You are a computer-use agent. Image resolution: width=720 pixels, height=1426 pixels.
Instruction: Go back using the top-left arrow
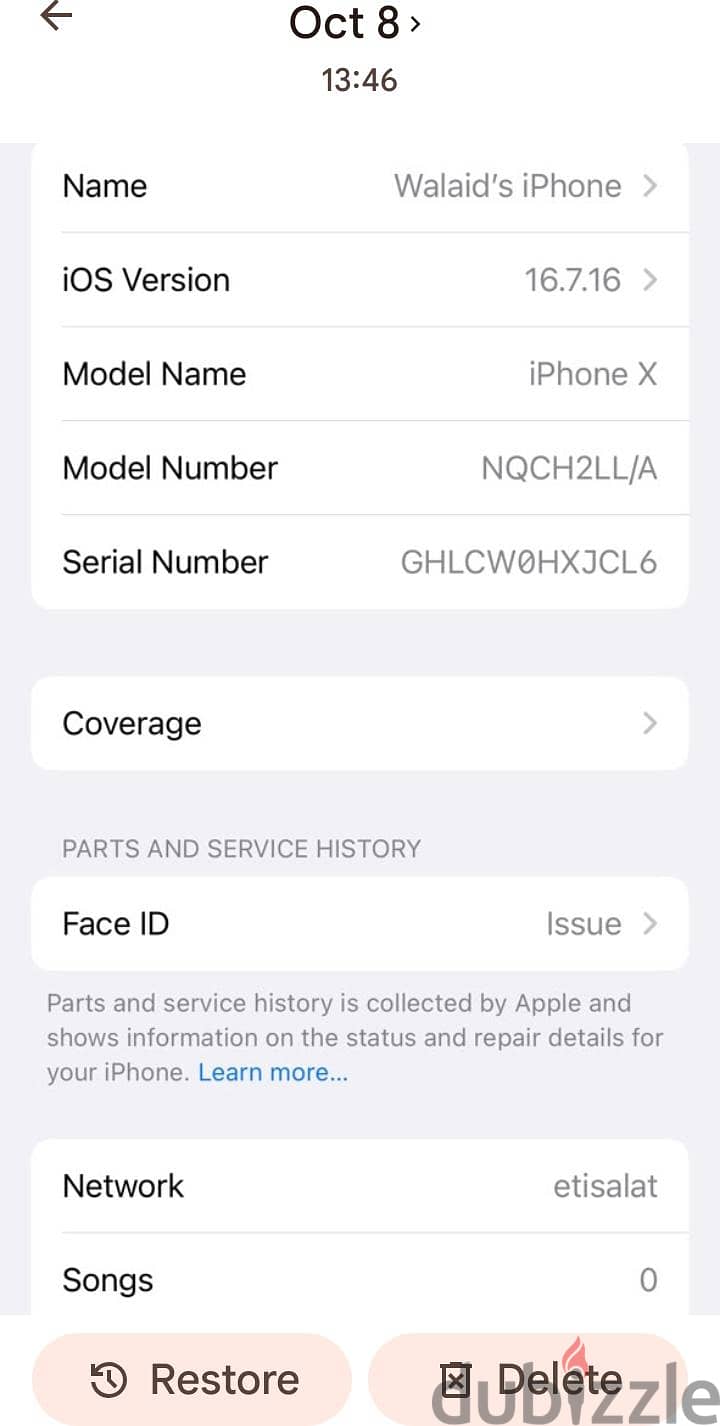point(56,17)
